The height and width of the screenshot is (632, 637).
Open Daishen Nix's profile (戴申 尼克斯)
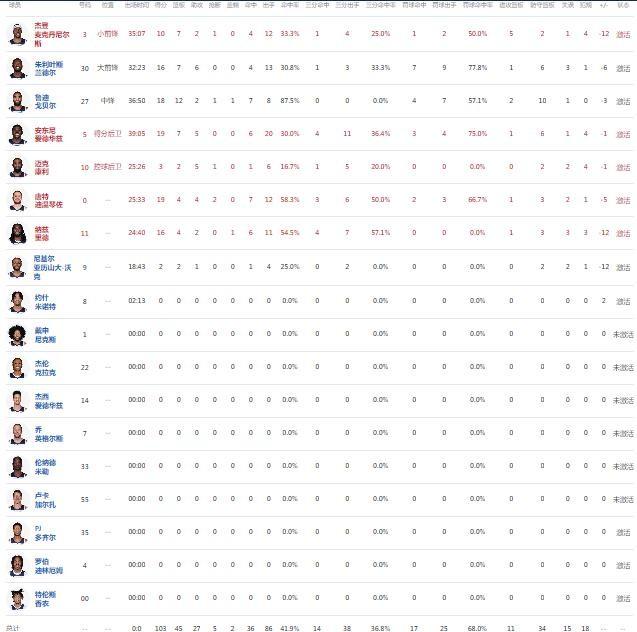42,333
